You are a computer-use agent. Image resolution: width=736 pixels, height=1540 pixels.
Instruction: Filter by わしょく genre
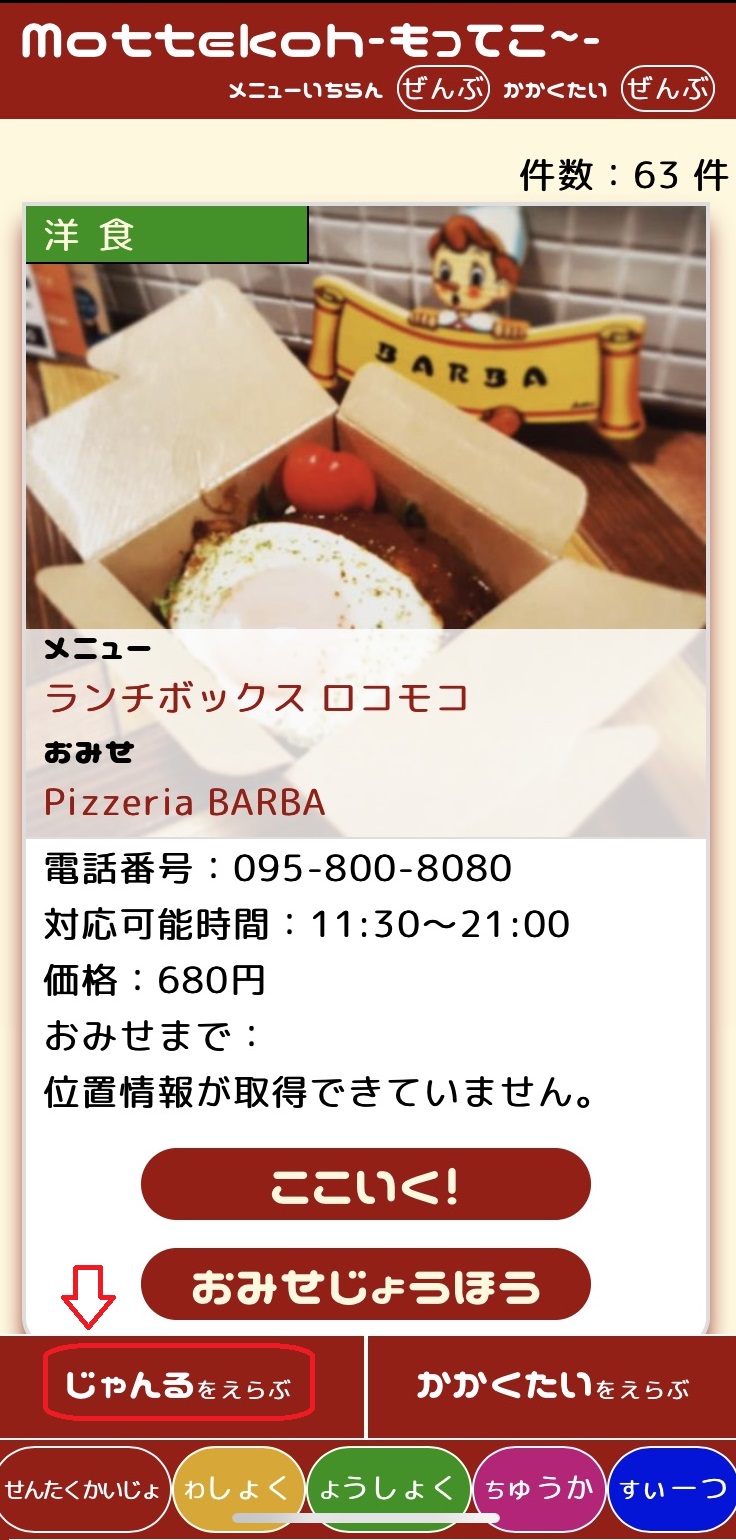pos(238,1489)
